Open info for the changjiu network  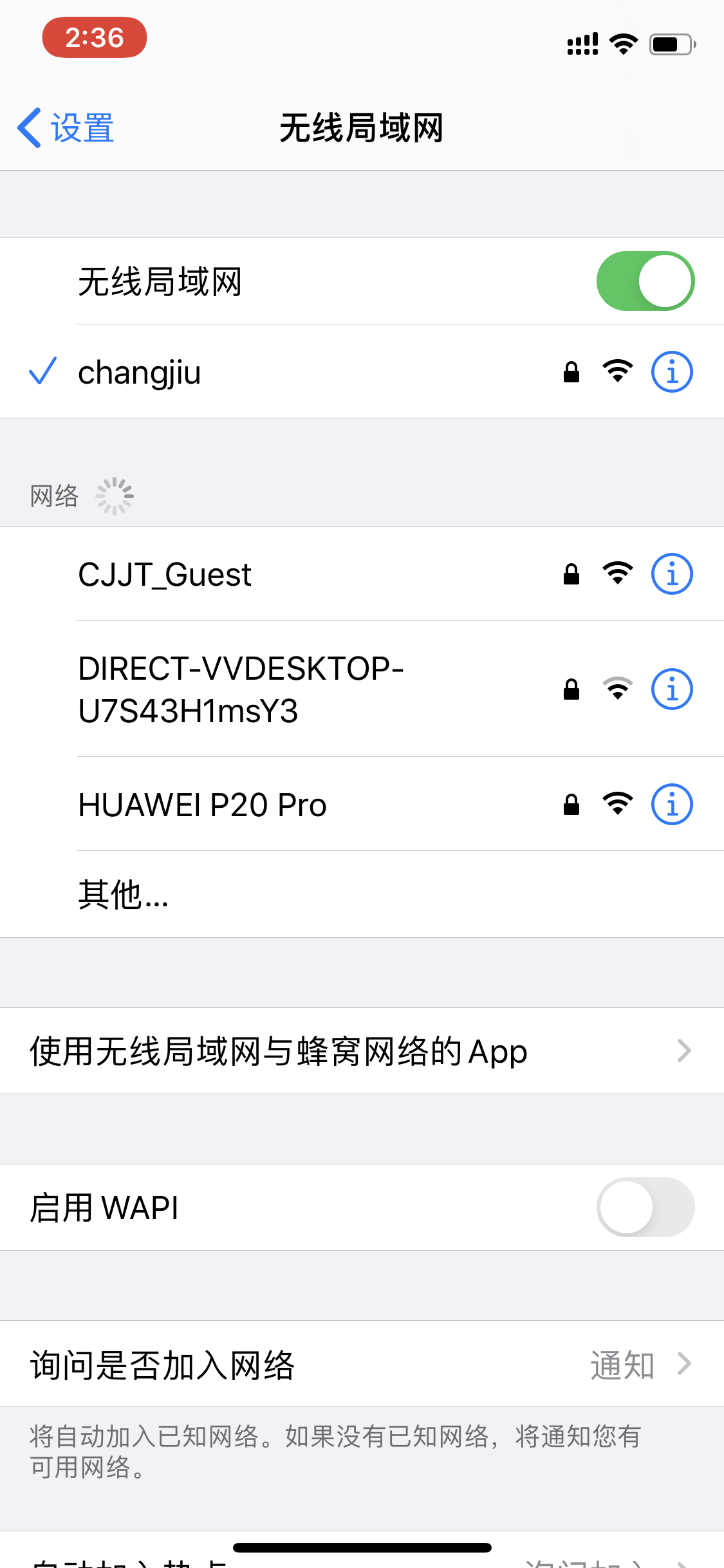[672, 372]
